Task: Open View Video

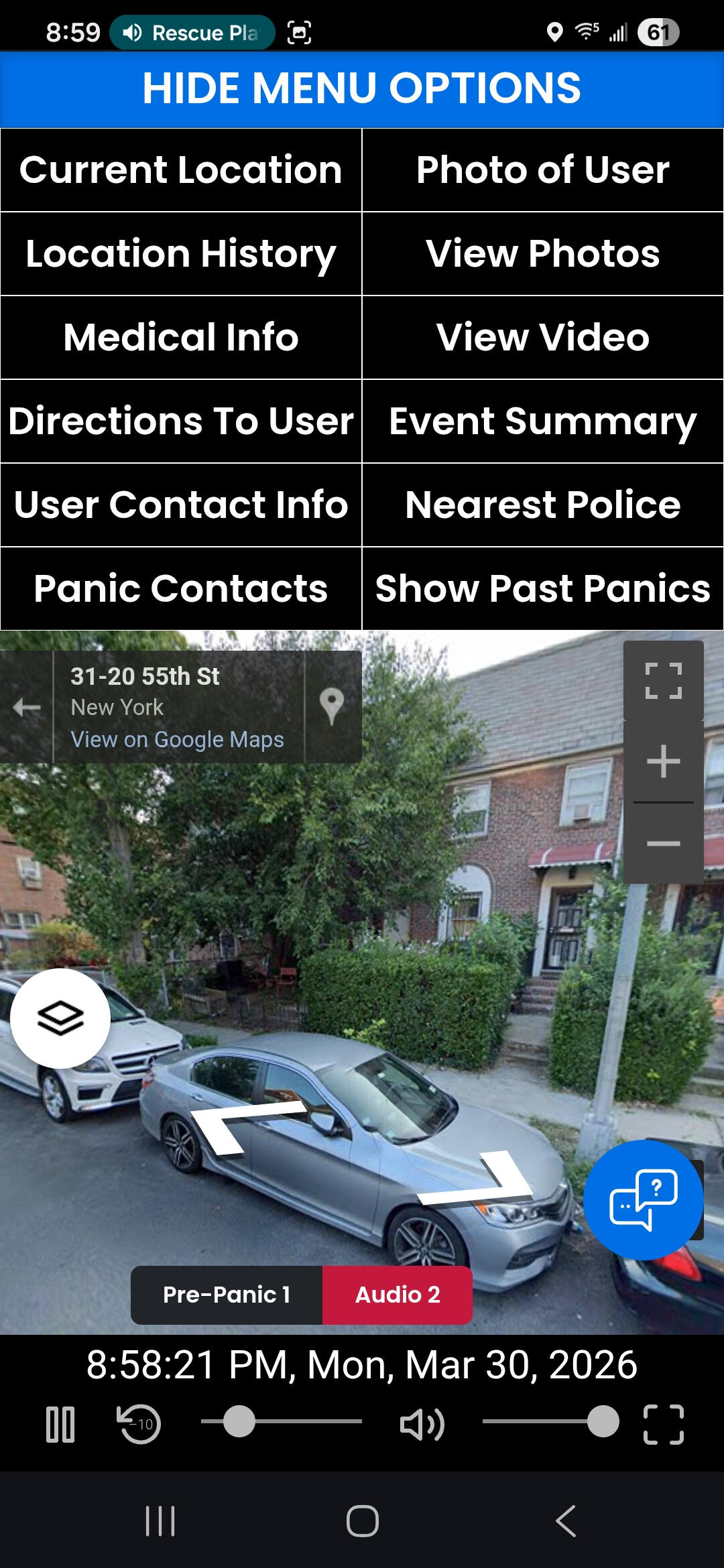Action: 543,338
